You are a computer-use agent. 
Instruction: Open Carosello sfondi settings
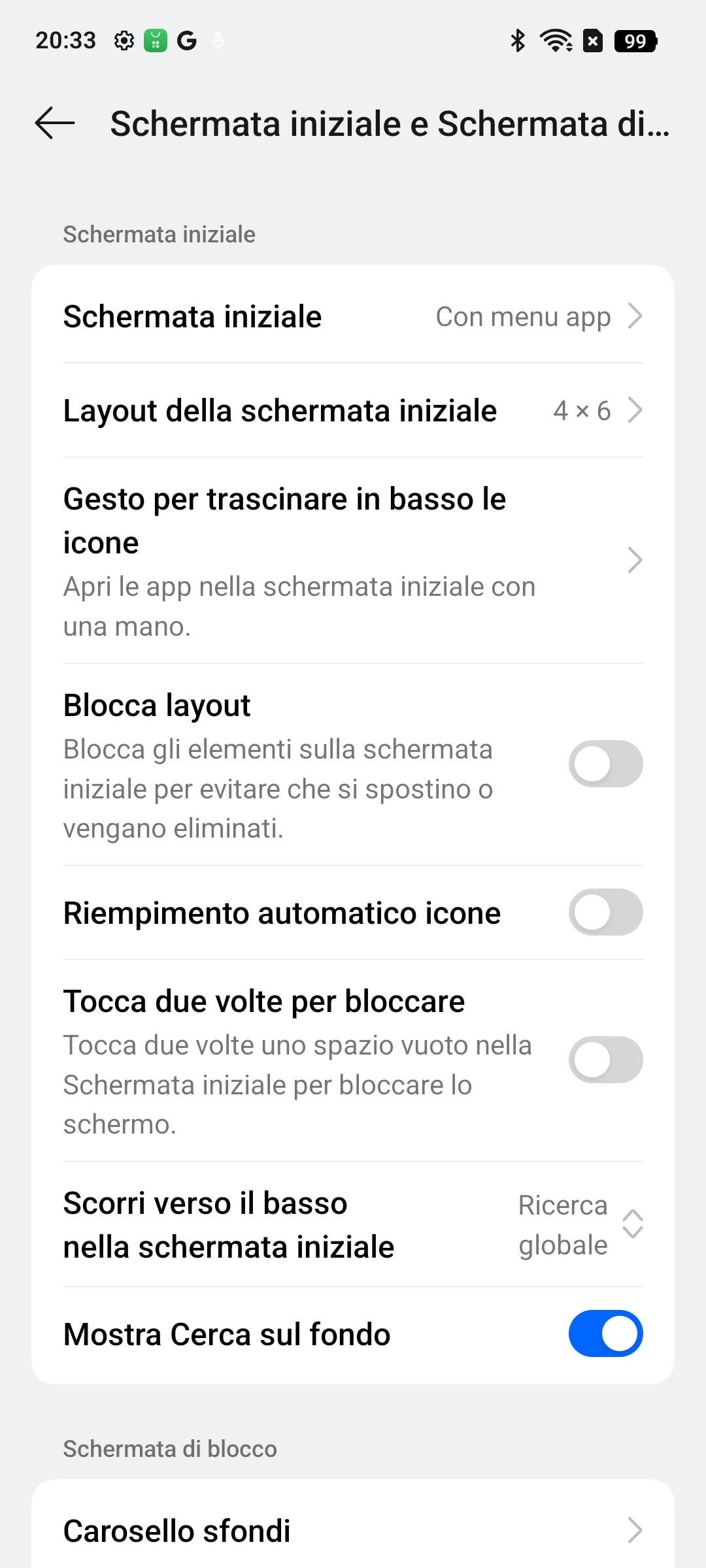point(353,1530)
